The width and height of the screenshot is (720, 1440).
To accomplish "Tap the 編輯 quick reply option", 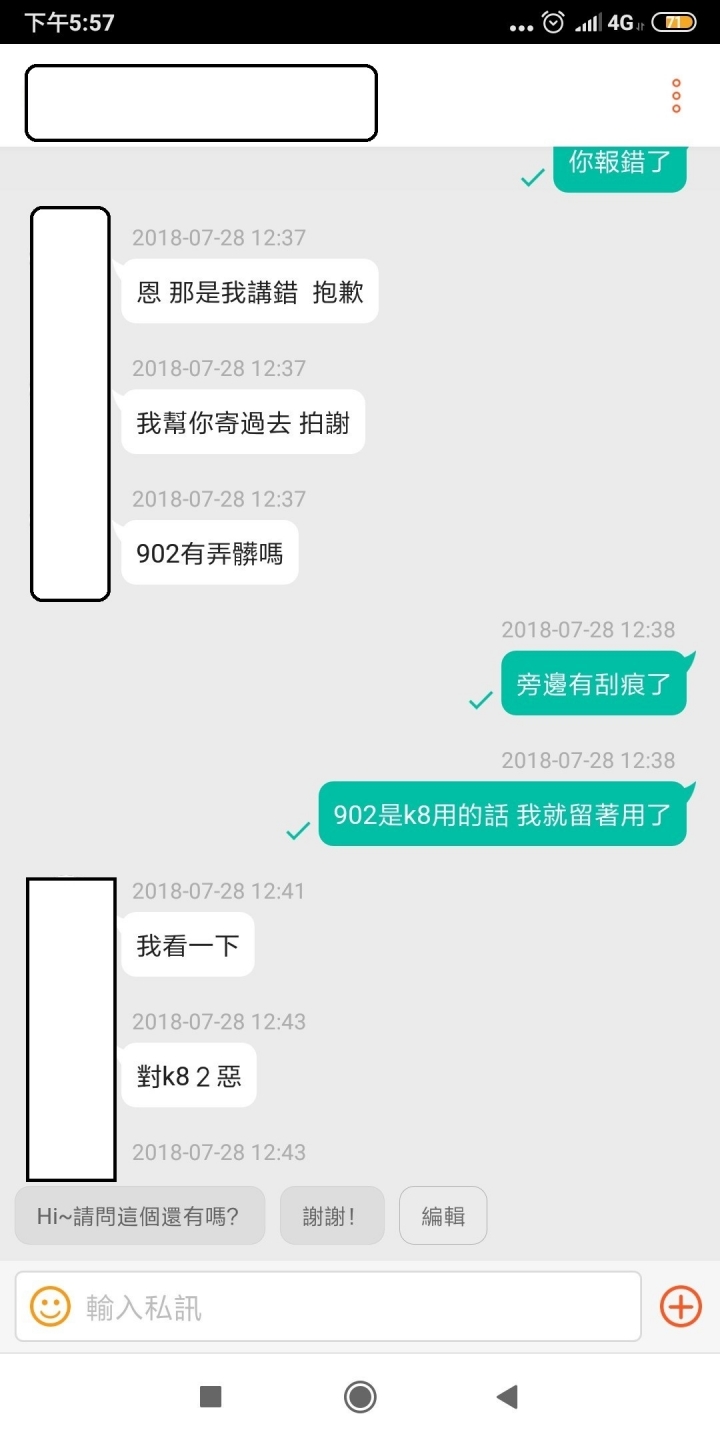I will (443, 1215).
